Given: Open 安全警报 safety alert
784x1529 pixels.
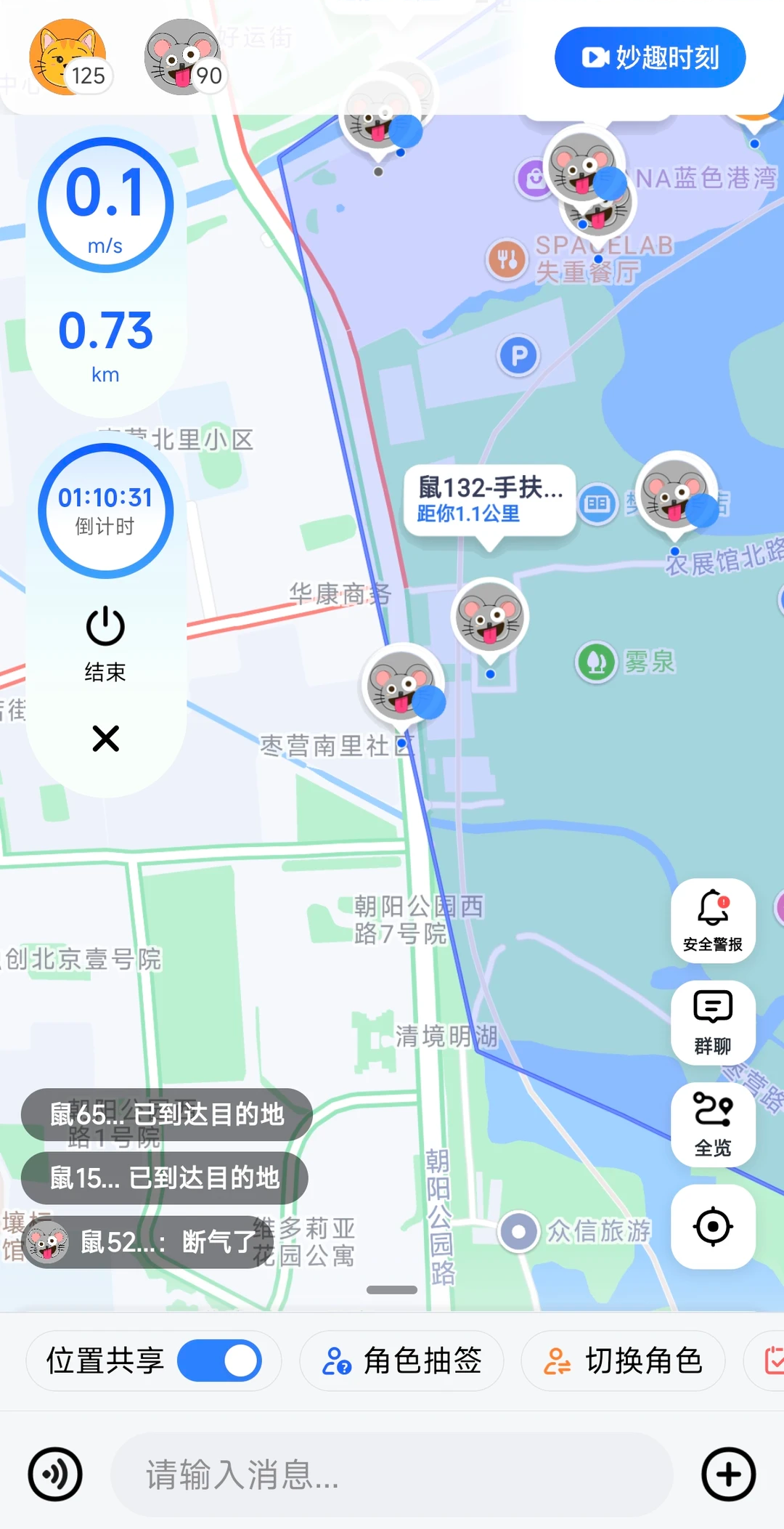Looking at the screenshot, I should [713, 920].
